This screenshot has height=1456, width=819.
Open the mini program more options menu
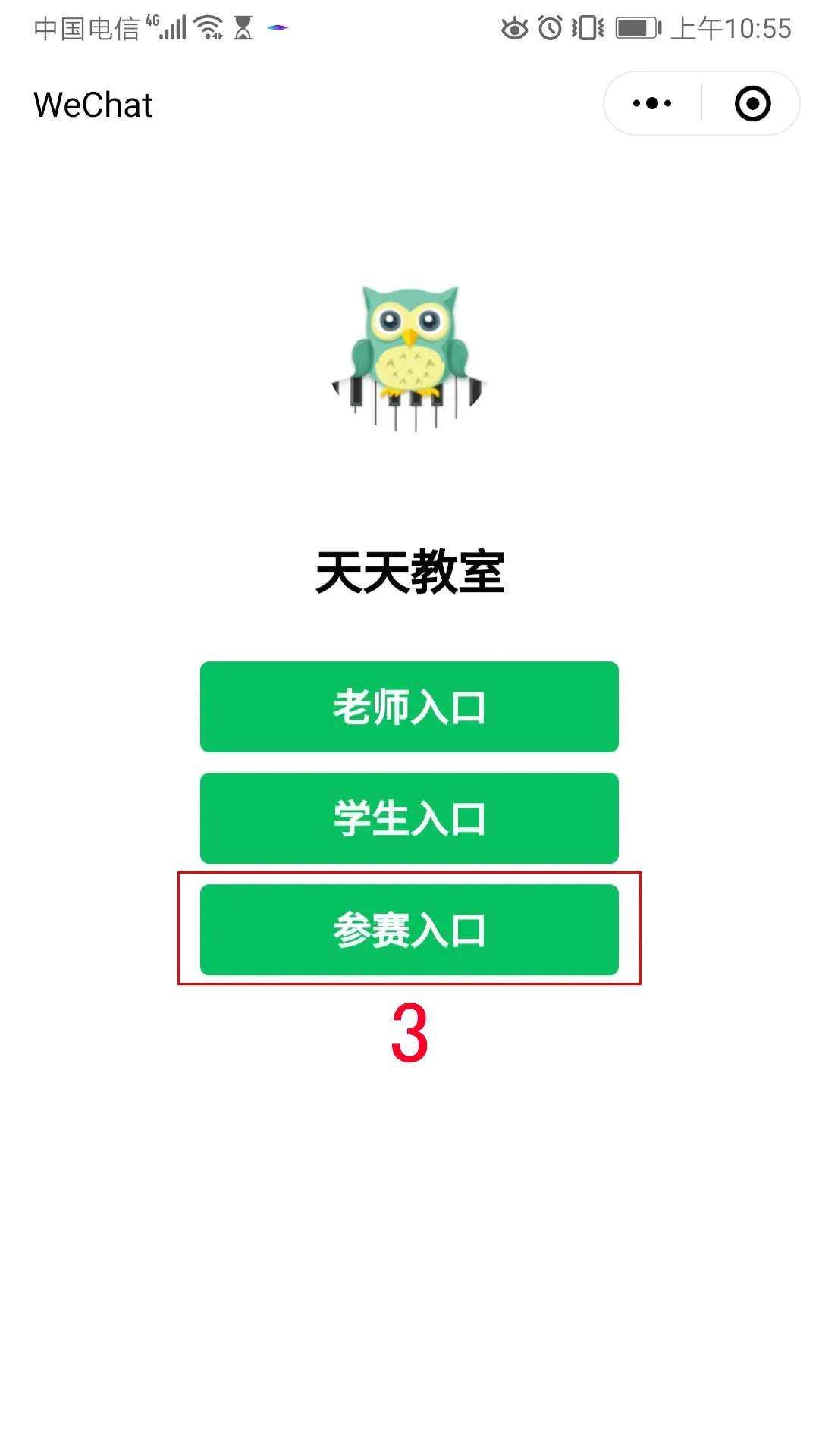[x=652, y=103]
